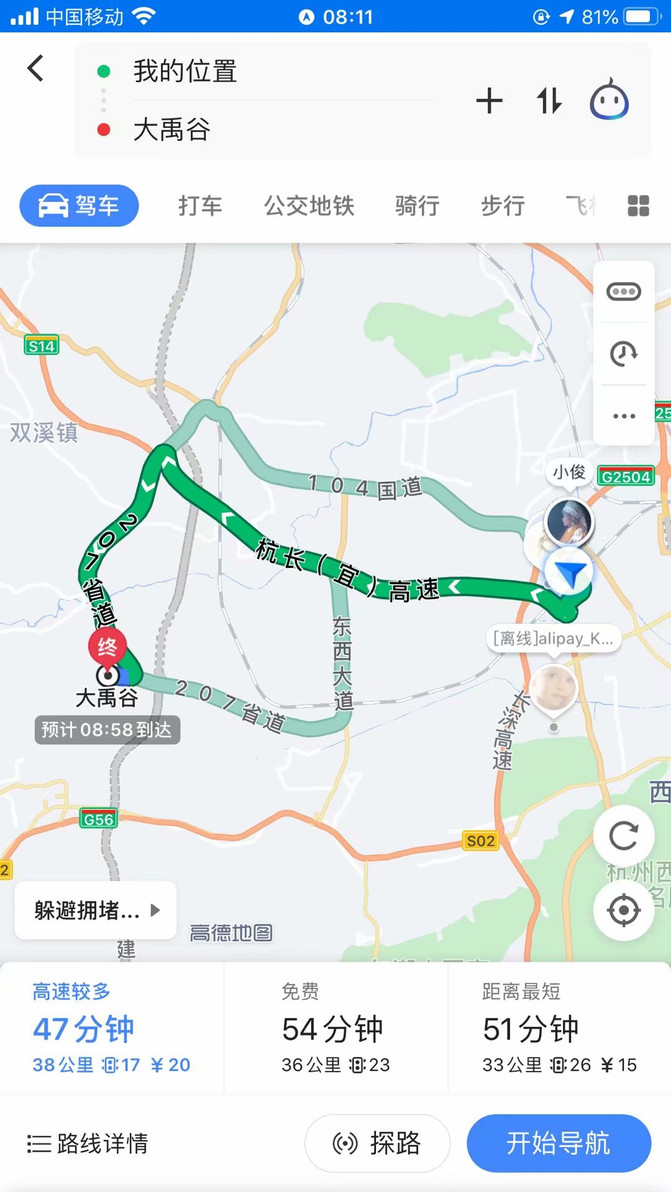
Task: Change the destination 大禹谷
Action: click(x=172, y=130)
